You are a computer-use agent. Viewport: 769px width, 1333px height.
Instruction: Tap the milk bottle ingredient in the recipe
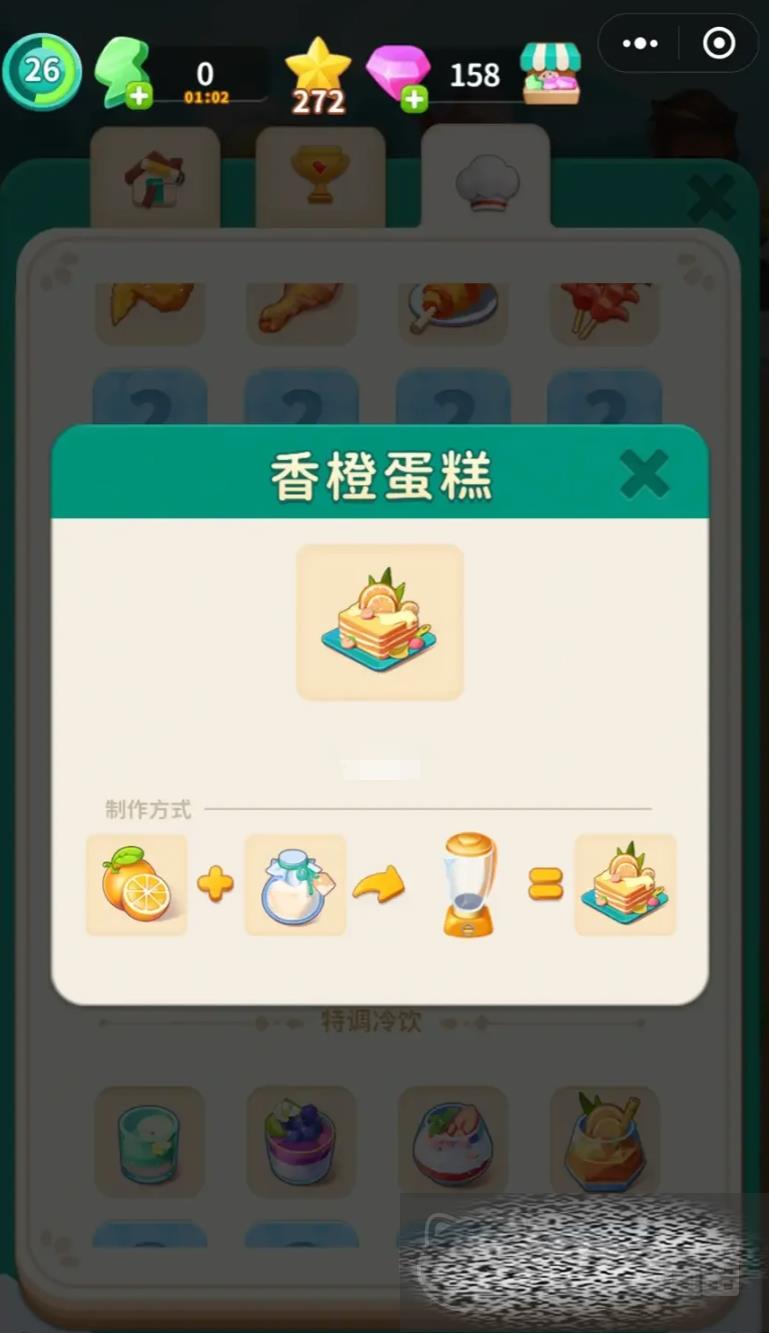pyautogui.click(x=295, y=885)
